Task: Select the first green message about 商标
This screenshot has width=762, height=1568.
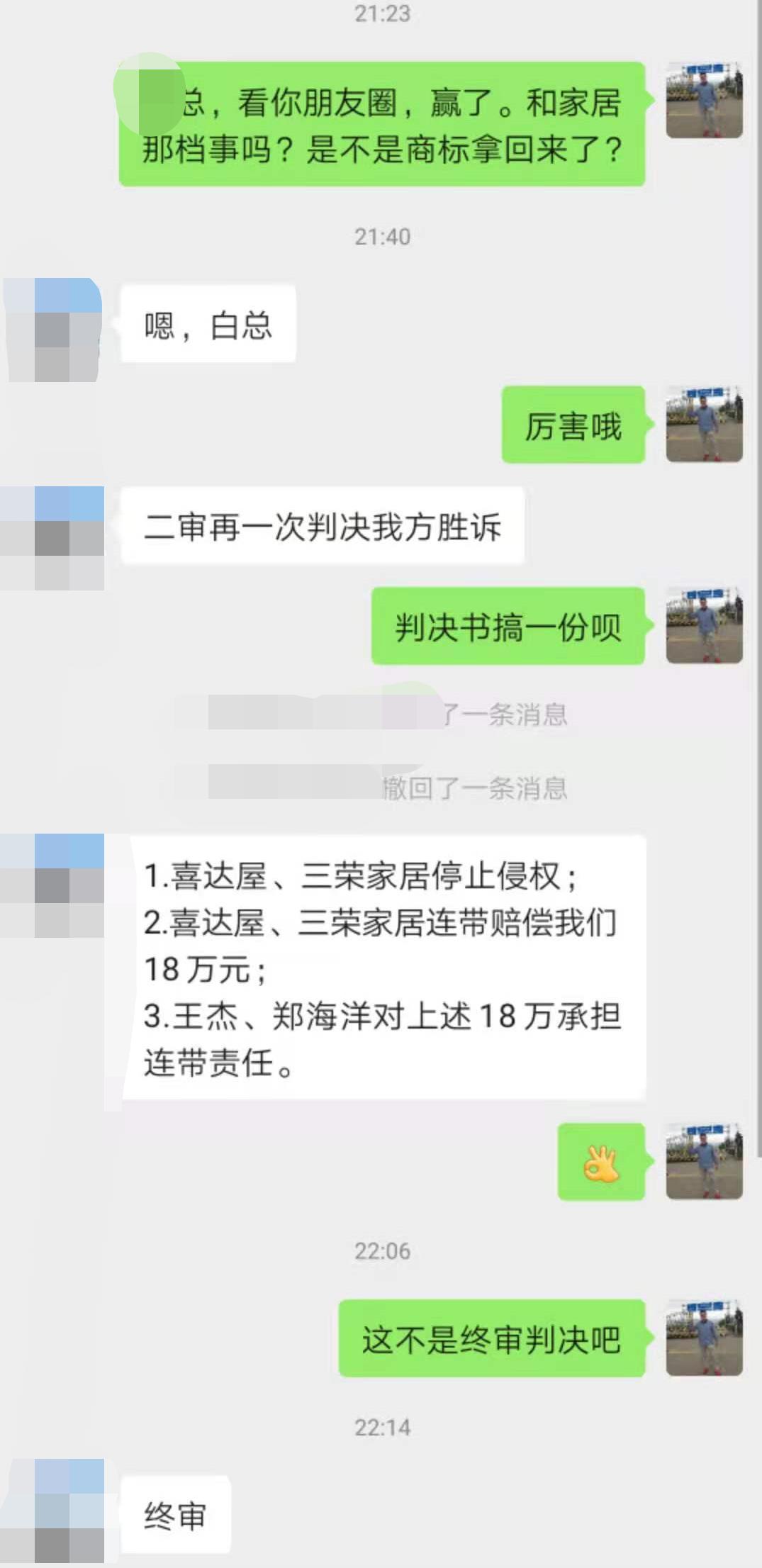Action: [x=381, y=124]
